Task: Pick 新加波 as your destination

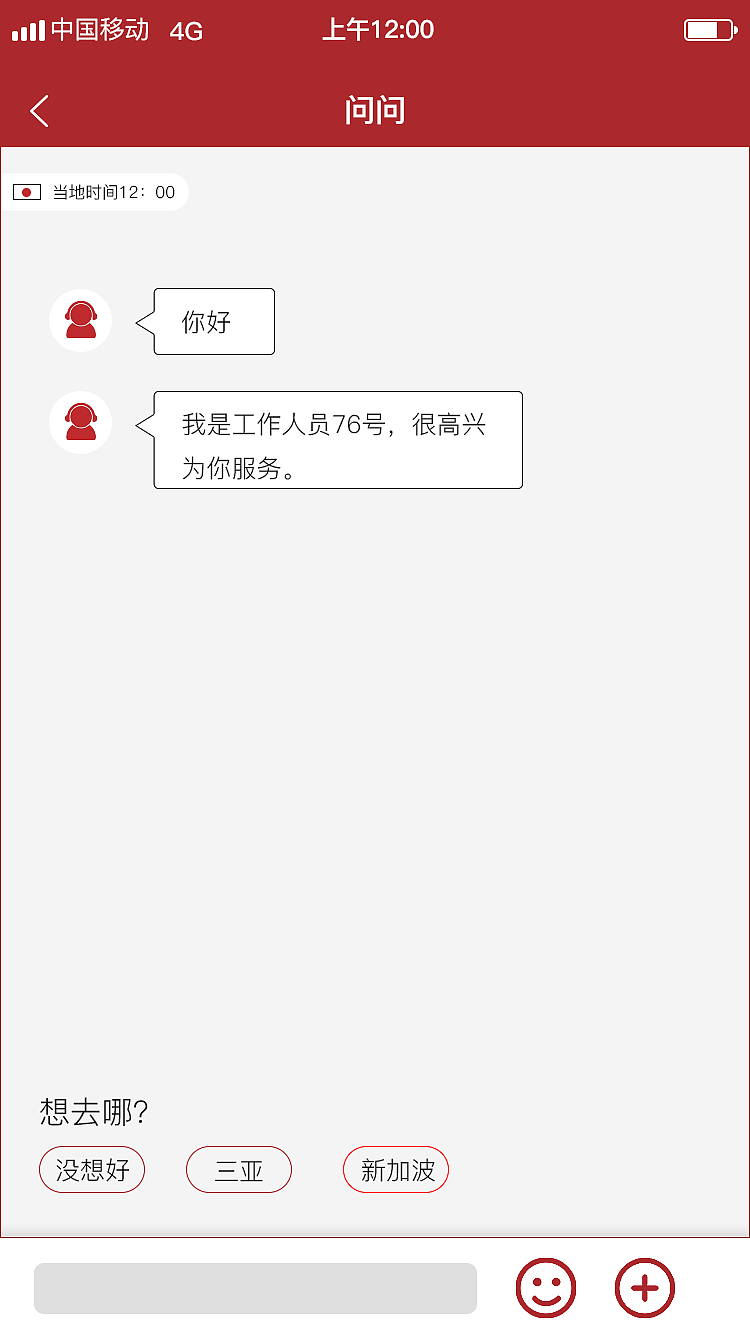Action: pyautogui.click(x=396, y=1169)
